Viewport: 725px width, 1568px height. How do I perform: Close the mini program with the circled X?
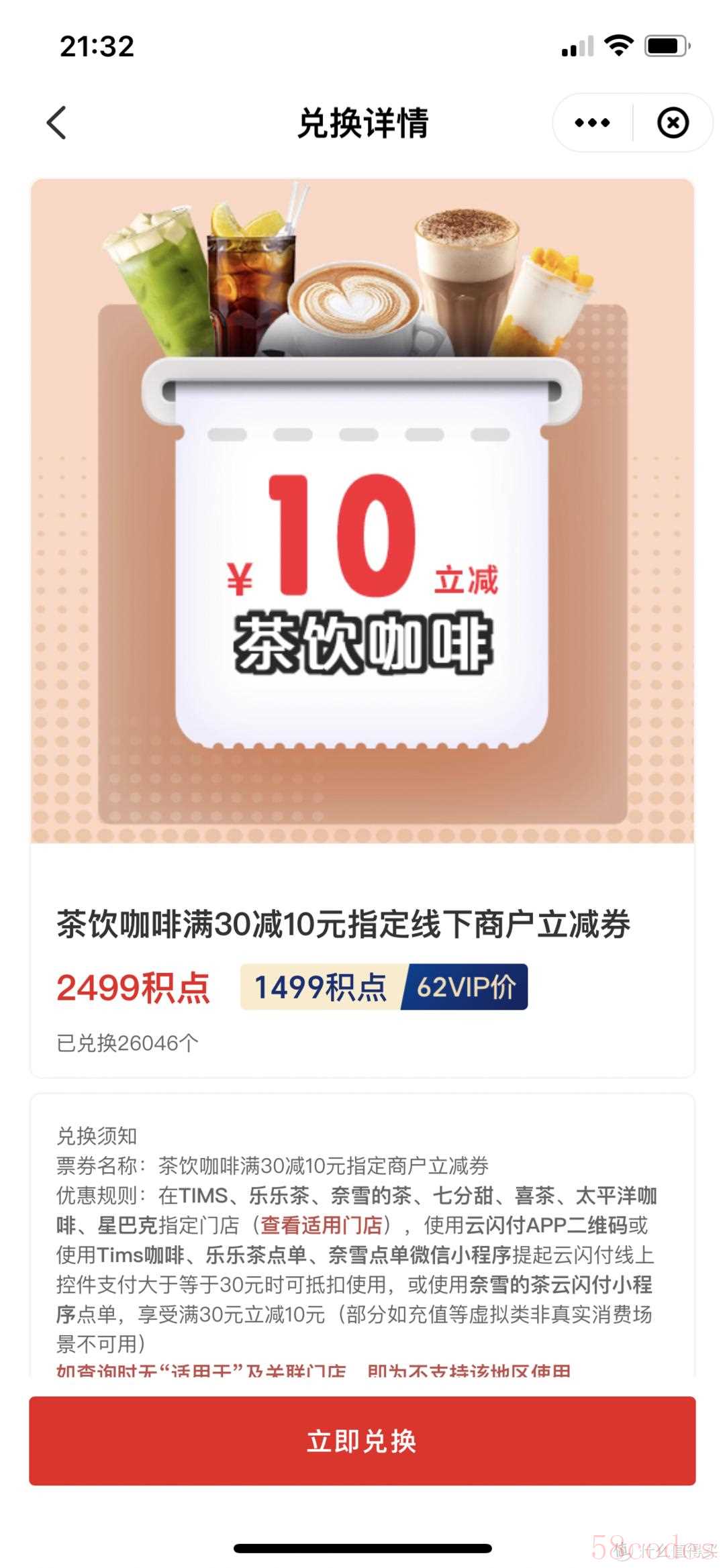tap(673, 123)
